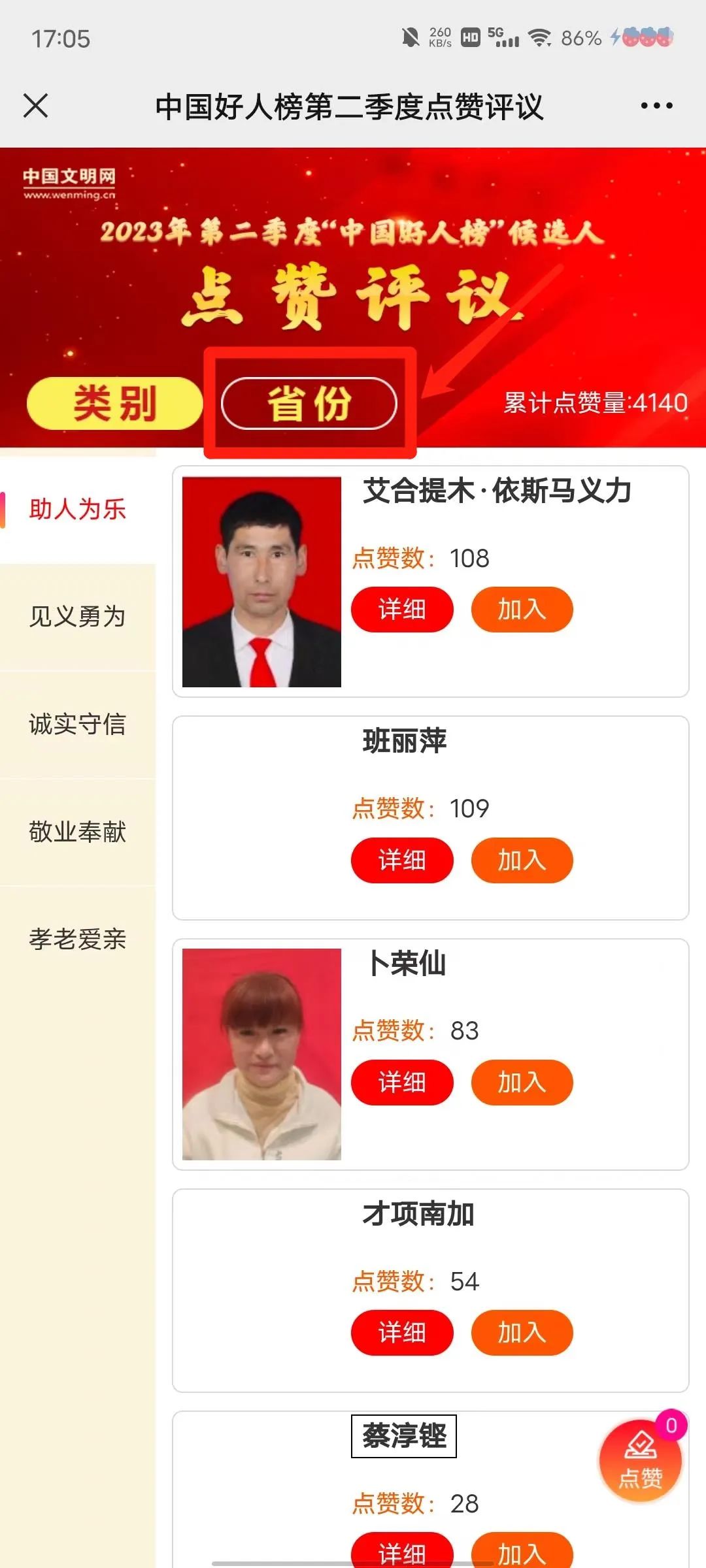
Task: Tap 加入 for 艾合提木·依斯马义力
Action: 522,610
